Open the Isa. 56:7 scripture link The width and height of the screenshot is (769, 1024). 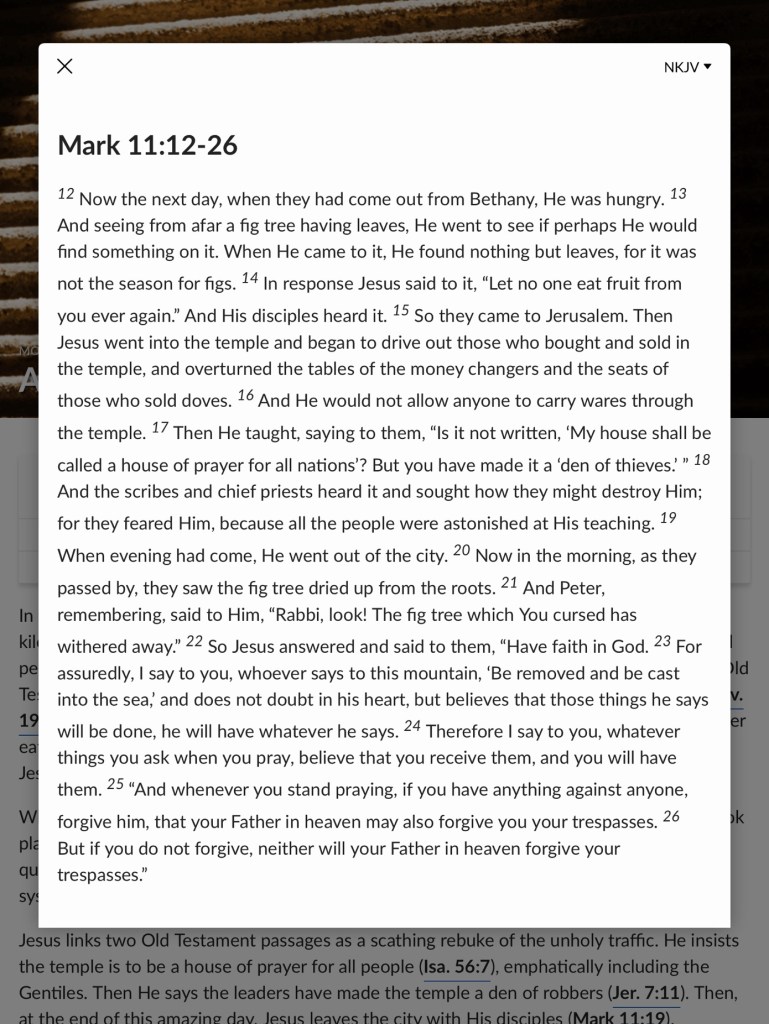(x=450, y=967)
